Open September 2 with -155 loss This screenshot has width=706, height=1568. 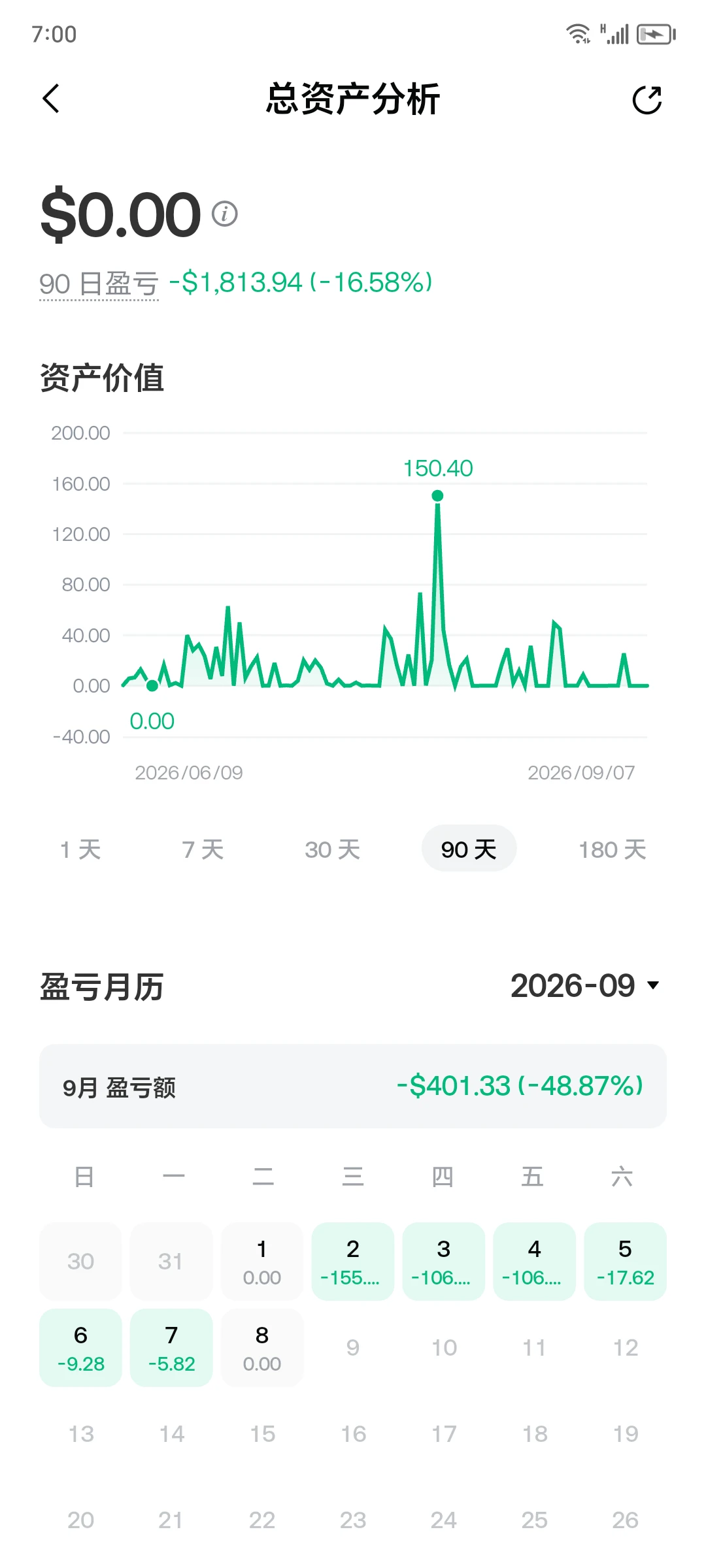click(x=353, y=1262)
